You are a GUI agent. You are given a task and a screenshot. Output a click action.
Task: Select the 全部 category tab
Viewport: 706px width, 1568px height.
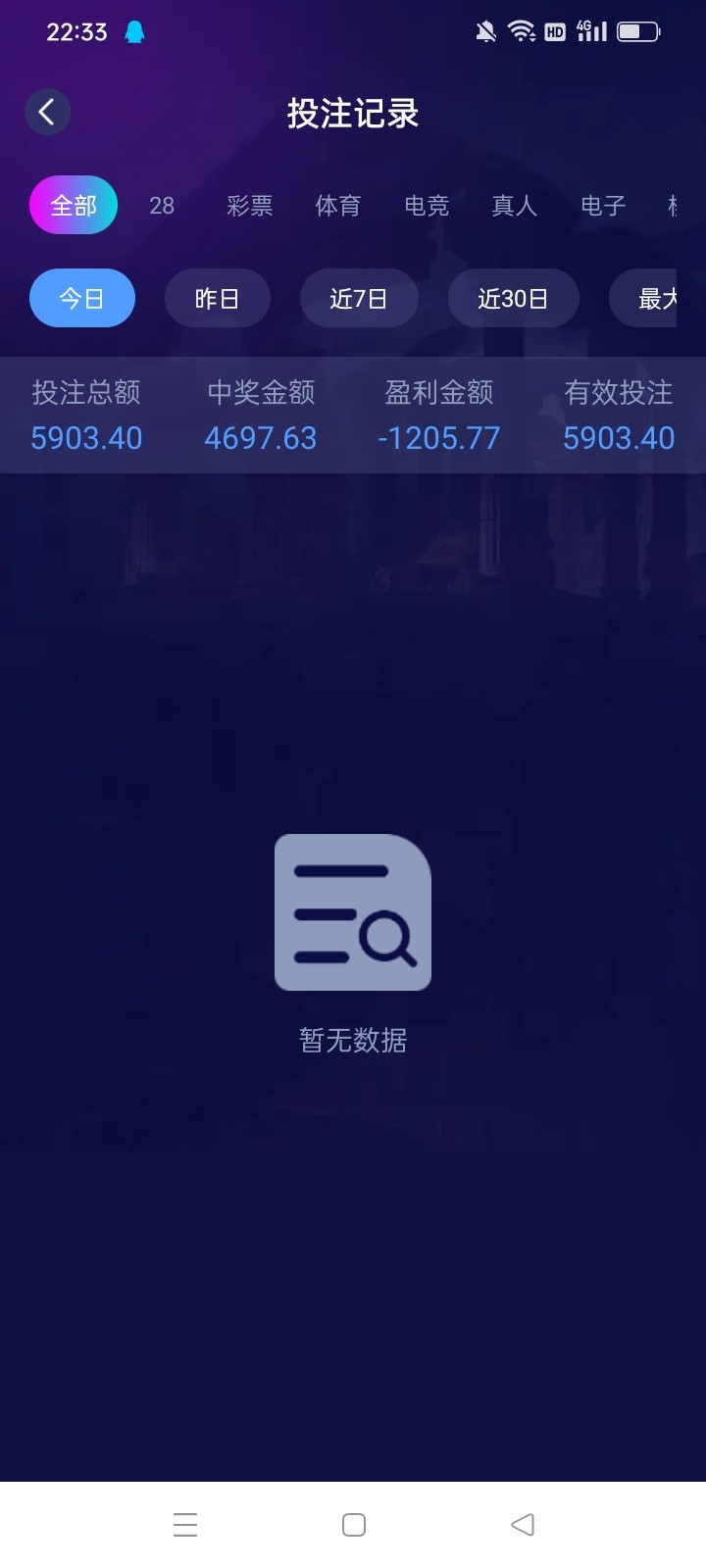point(74,206)
